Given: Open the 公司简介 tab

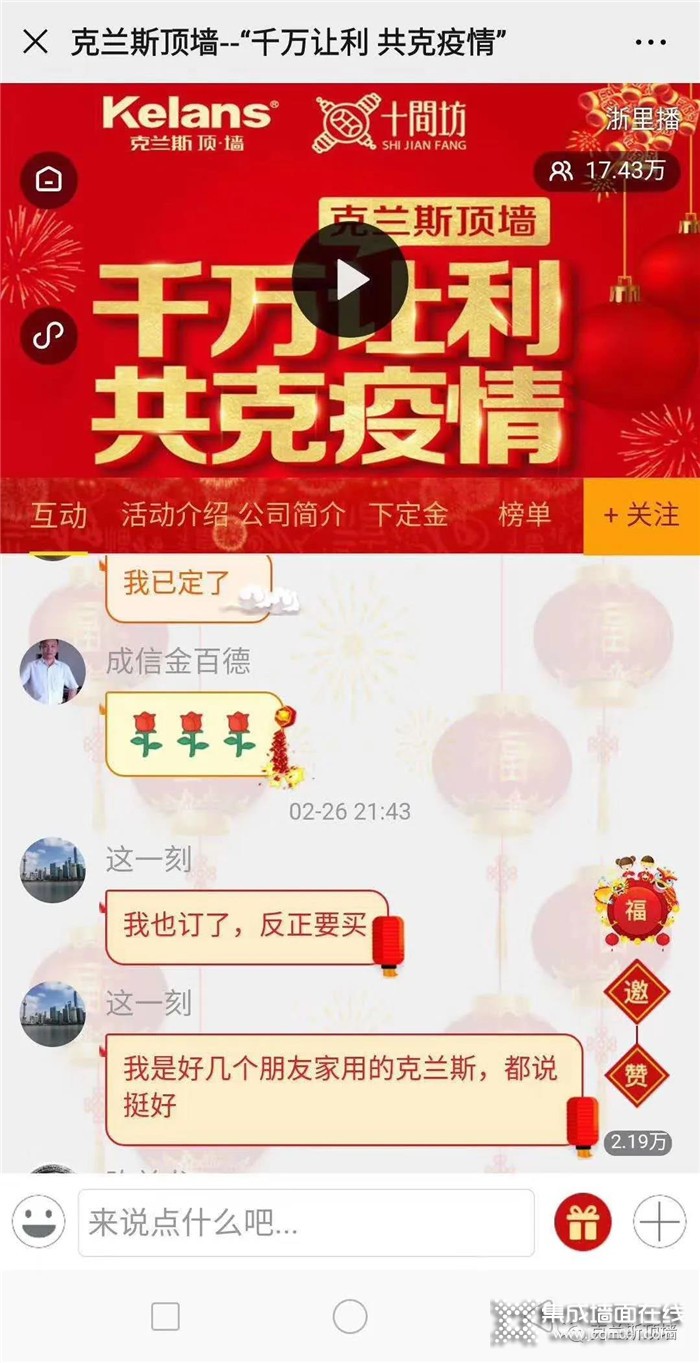Looking at the screenshot, I should (292, 515).
